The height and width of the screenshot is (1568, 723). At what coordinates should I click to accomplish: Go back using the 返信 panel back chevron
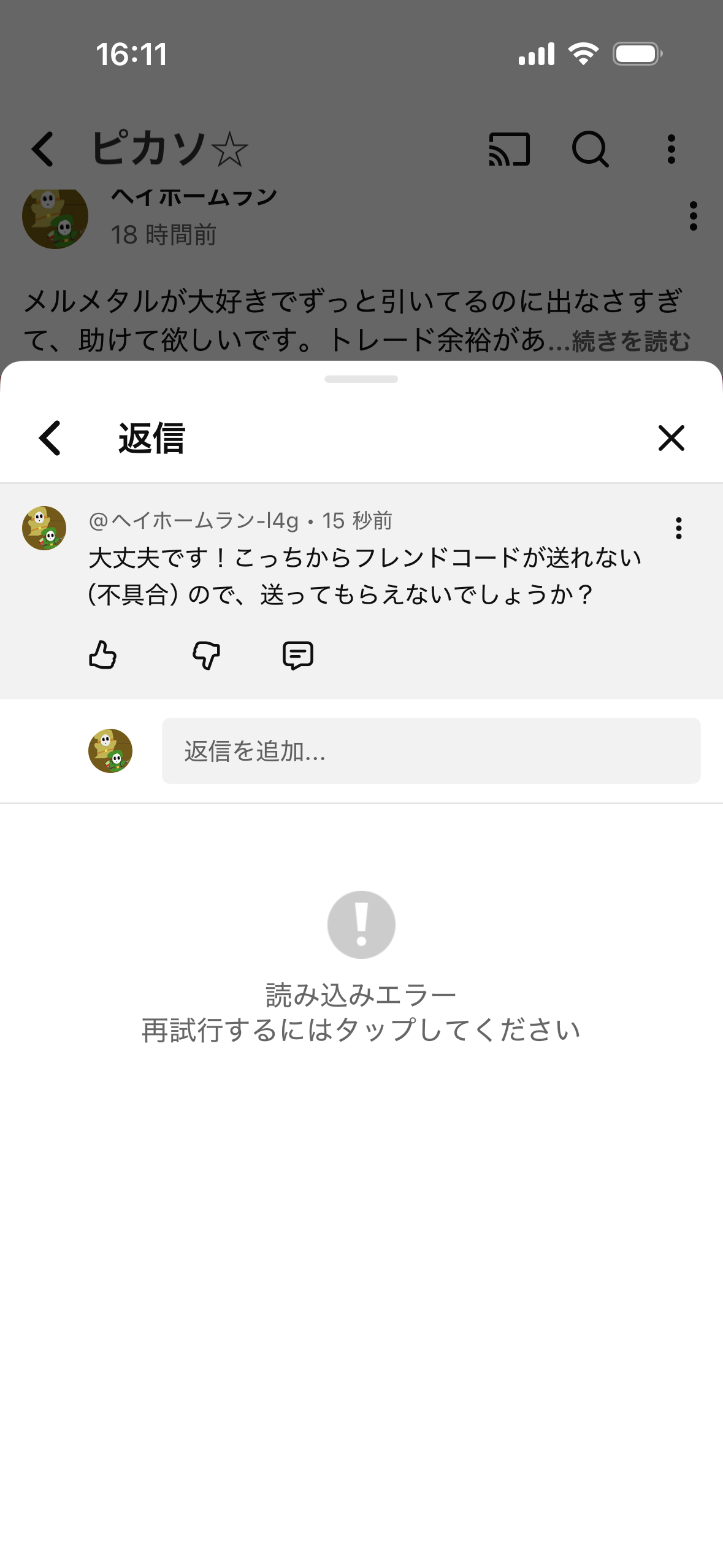coord(50,439)
